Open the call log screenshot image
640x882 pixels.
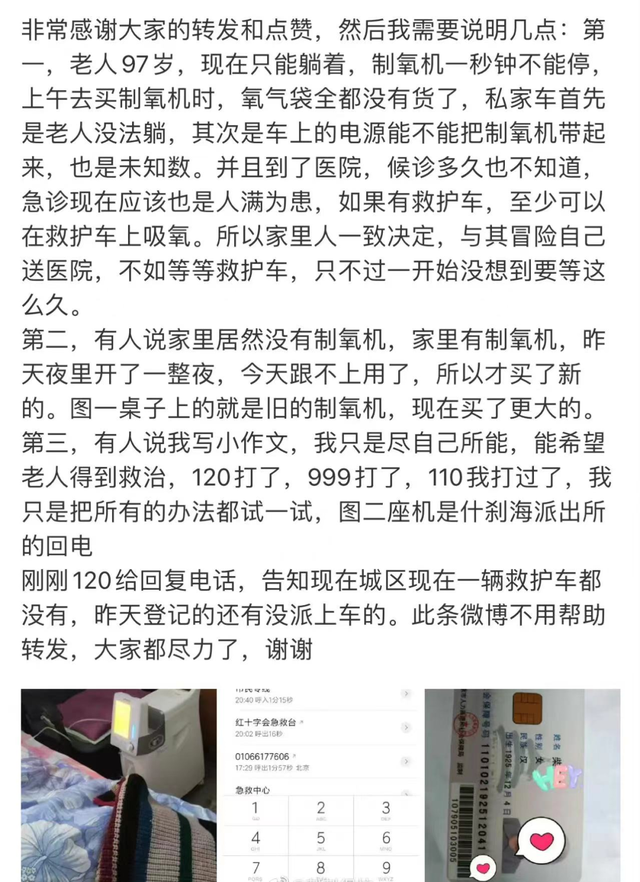pos(320,785)
